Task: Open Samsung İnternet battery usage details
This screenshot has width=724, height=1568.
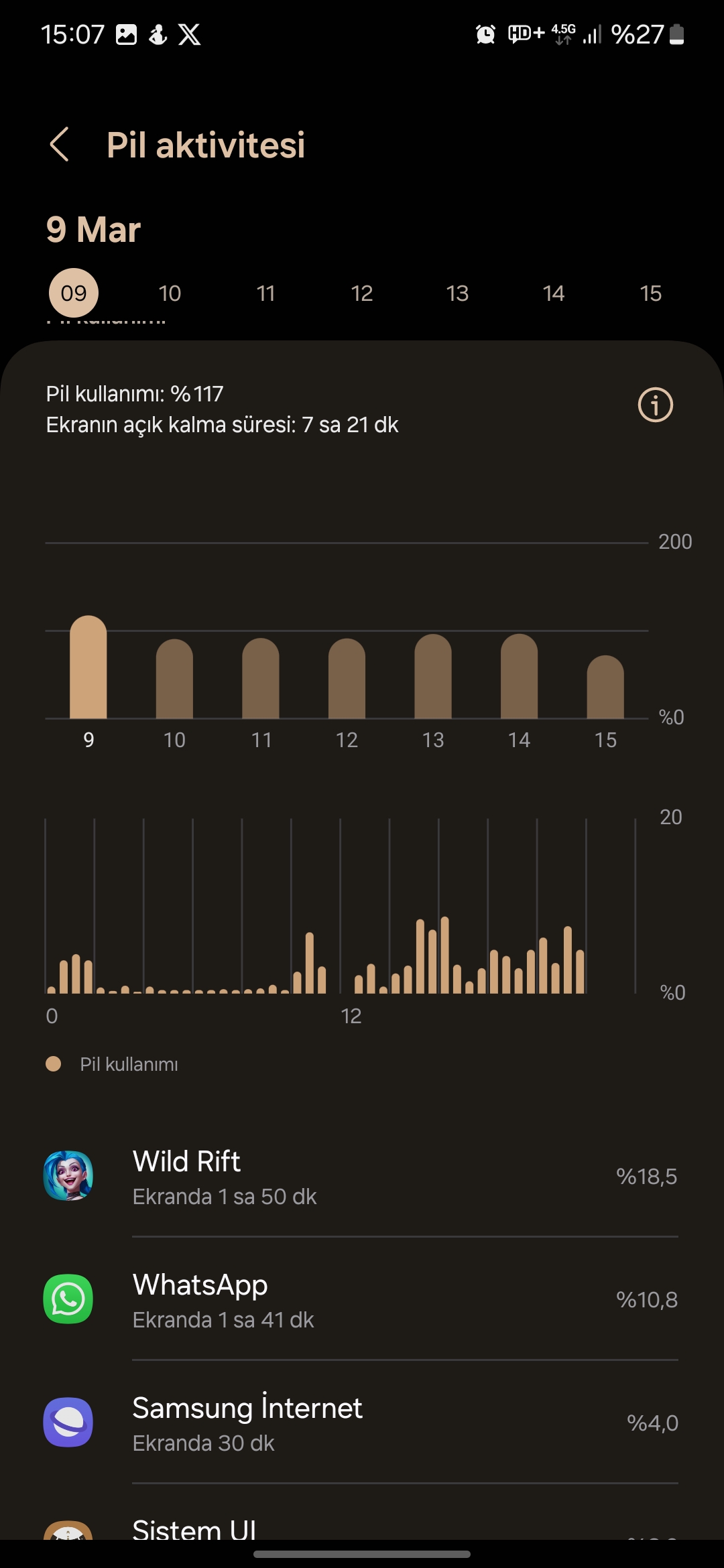Action: (x=362, y=1423)
